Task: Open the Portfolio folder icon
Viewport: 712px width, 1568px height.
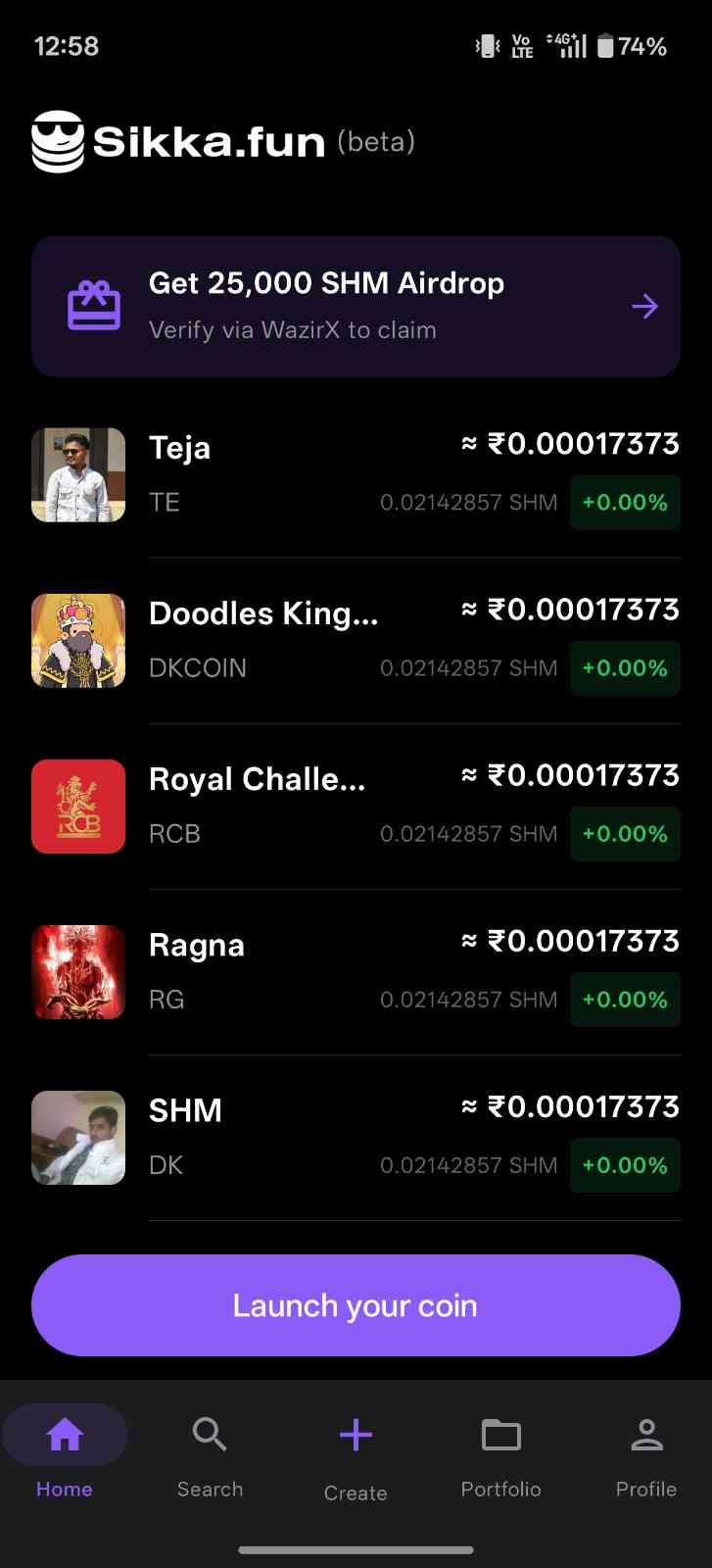Action: pos(500,1434)
